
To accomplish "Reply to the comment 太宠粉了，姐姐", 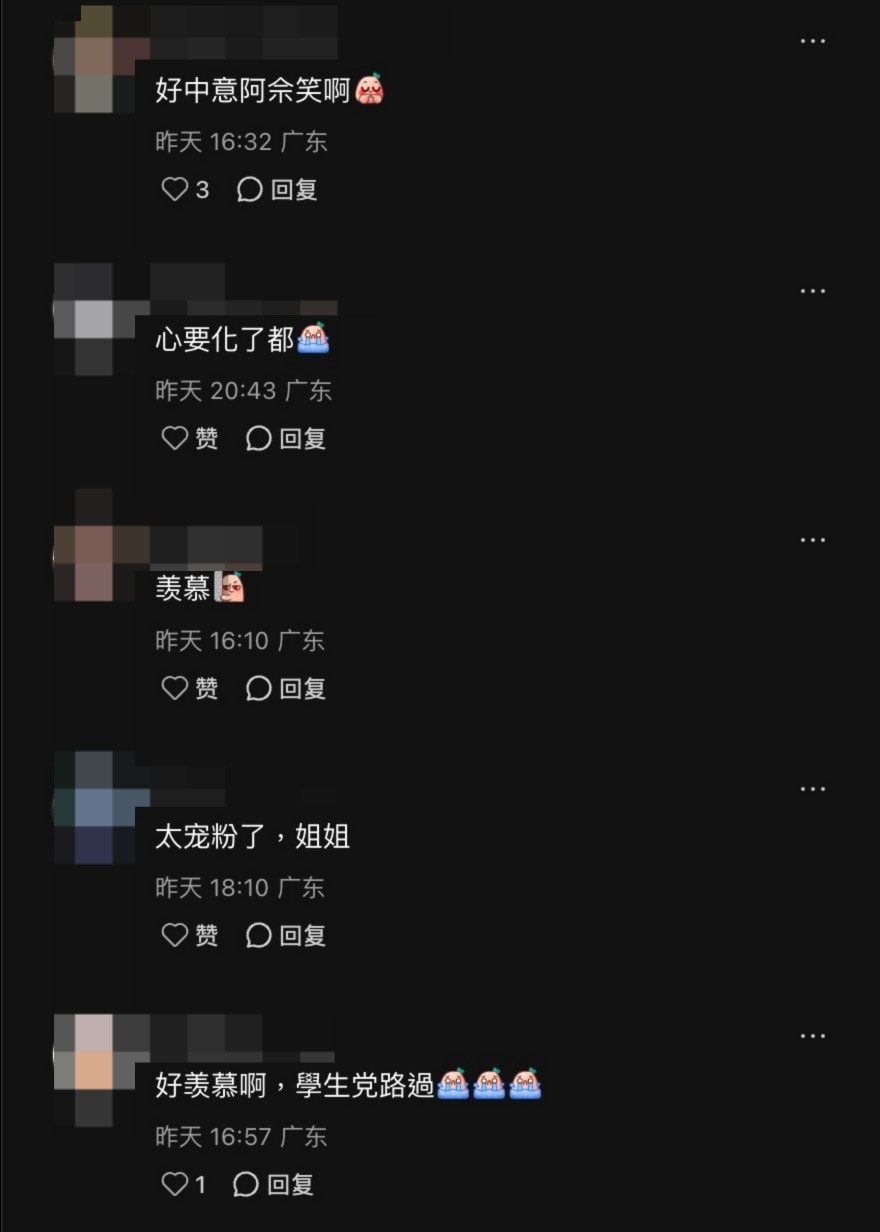I will pos(286,935).
